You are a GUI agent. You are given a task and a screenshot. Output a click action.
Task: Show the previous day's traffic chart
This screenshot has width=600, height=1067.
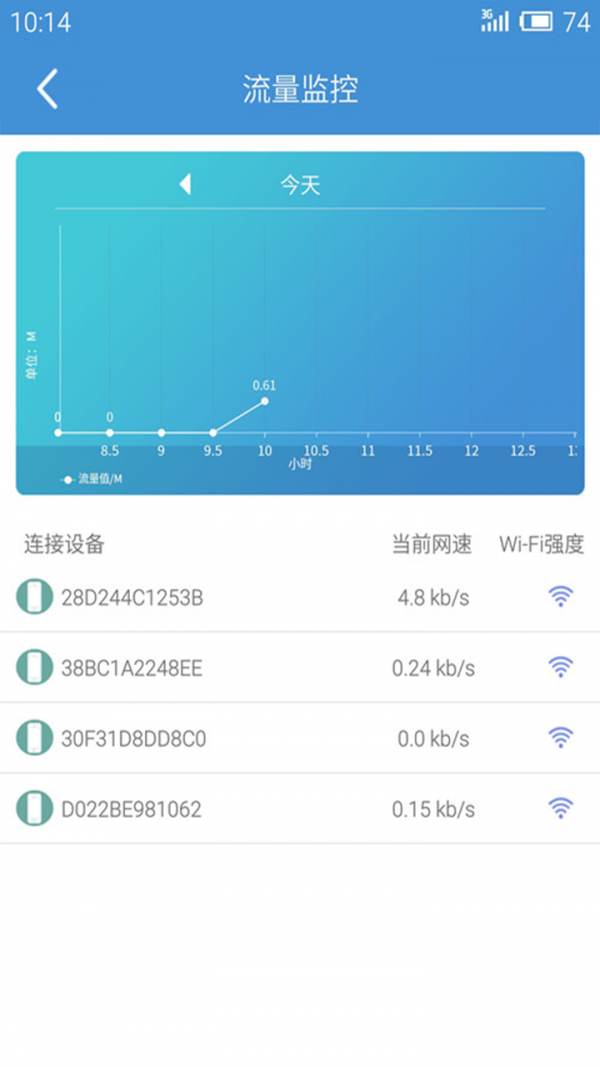[x=185, y=185]
